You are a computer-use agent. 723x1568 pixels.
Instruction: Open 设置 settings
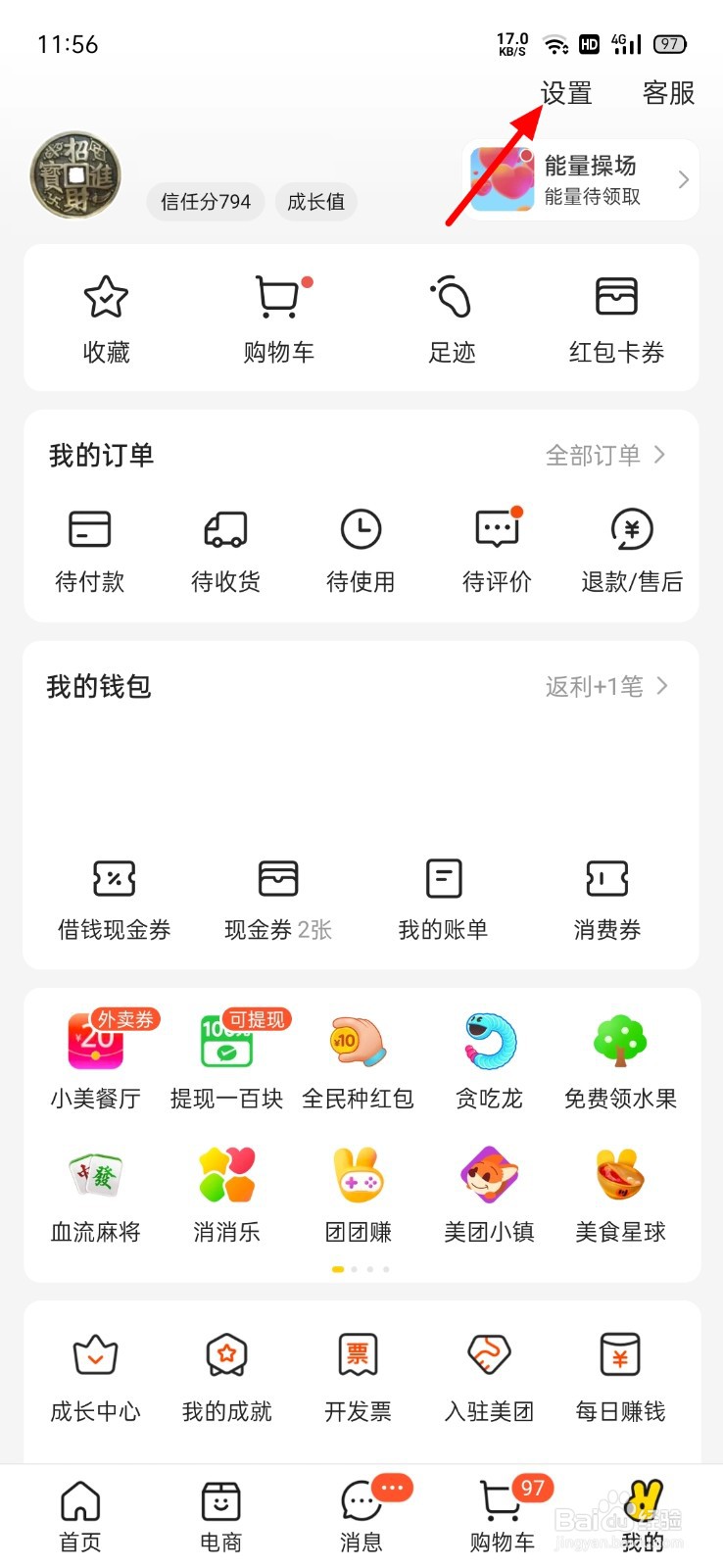tap(566, 93)
